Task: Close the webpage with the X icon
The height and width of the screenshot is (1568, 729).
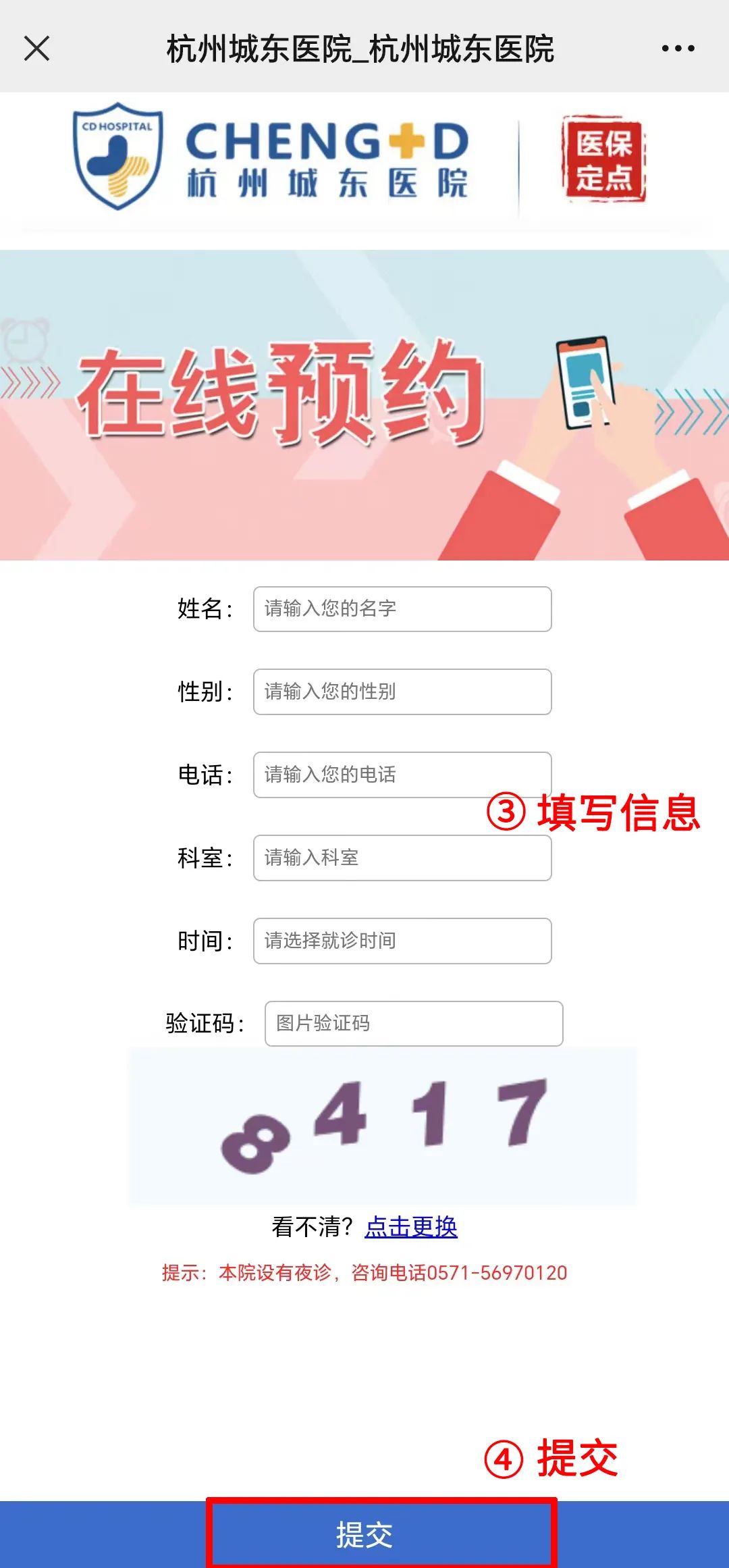Action: click(36, 49)
